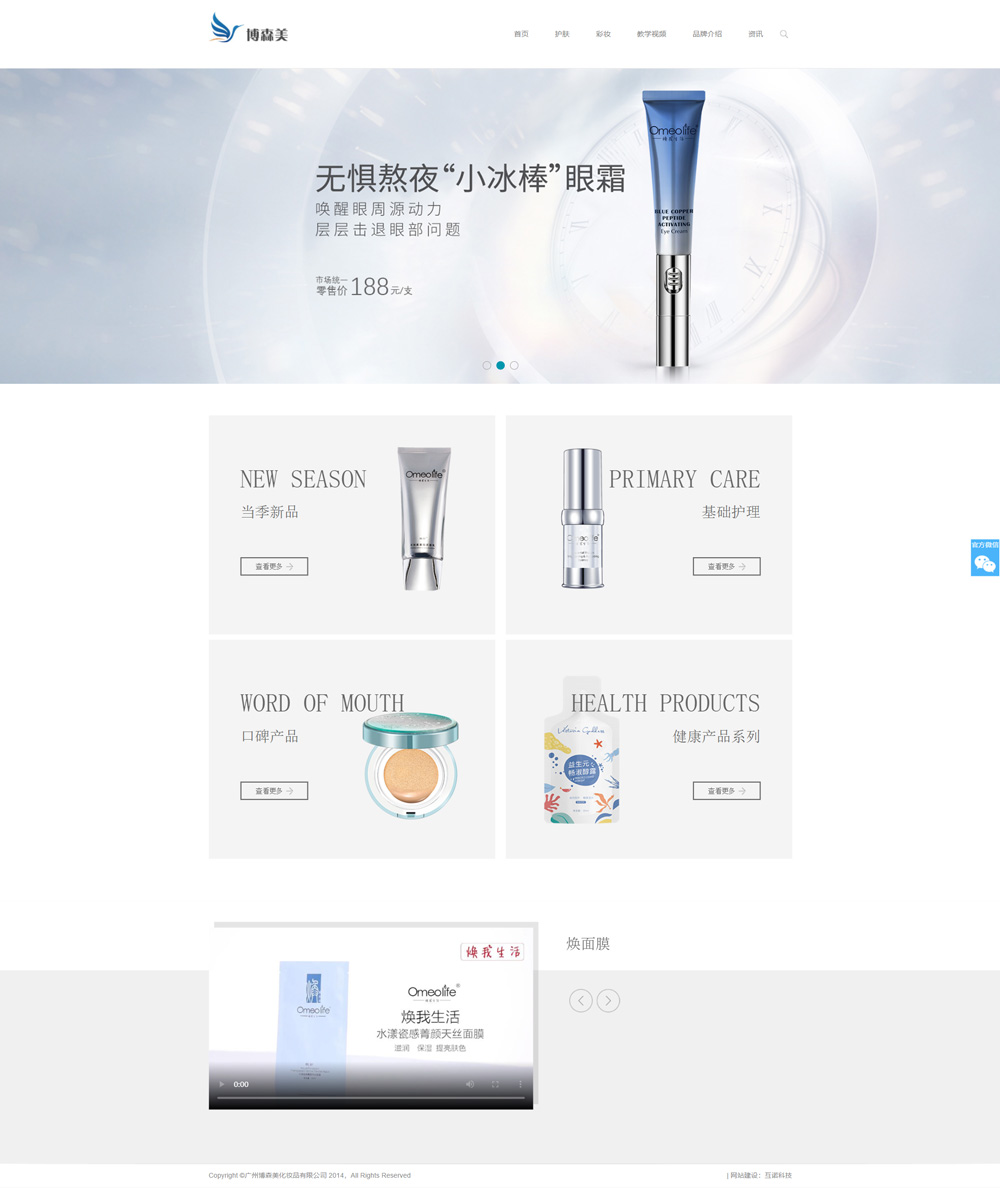Image resolution: width=1000 pixels, height=1198 pixels.
Task: Open the 官方微信 WeChat side widget
Action: click(x=985, y=558)
